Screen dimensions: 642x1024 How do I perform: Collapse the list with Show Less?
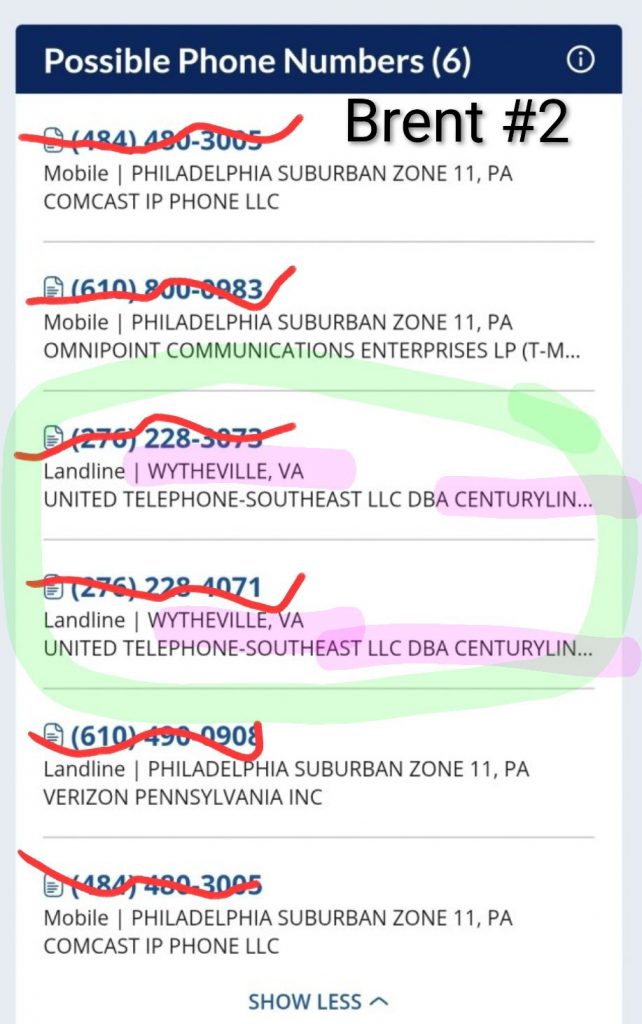(317, 1001)
